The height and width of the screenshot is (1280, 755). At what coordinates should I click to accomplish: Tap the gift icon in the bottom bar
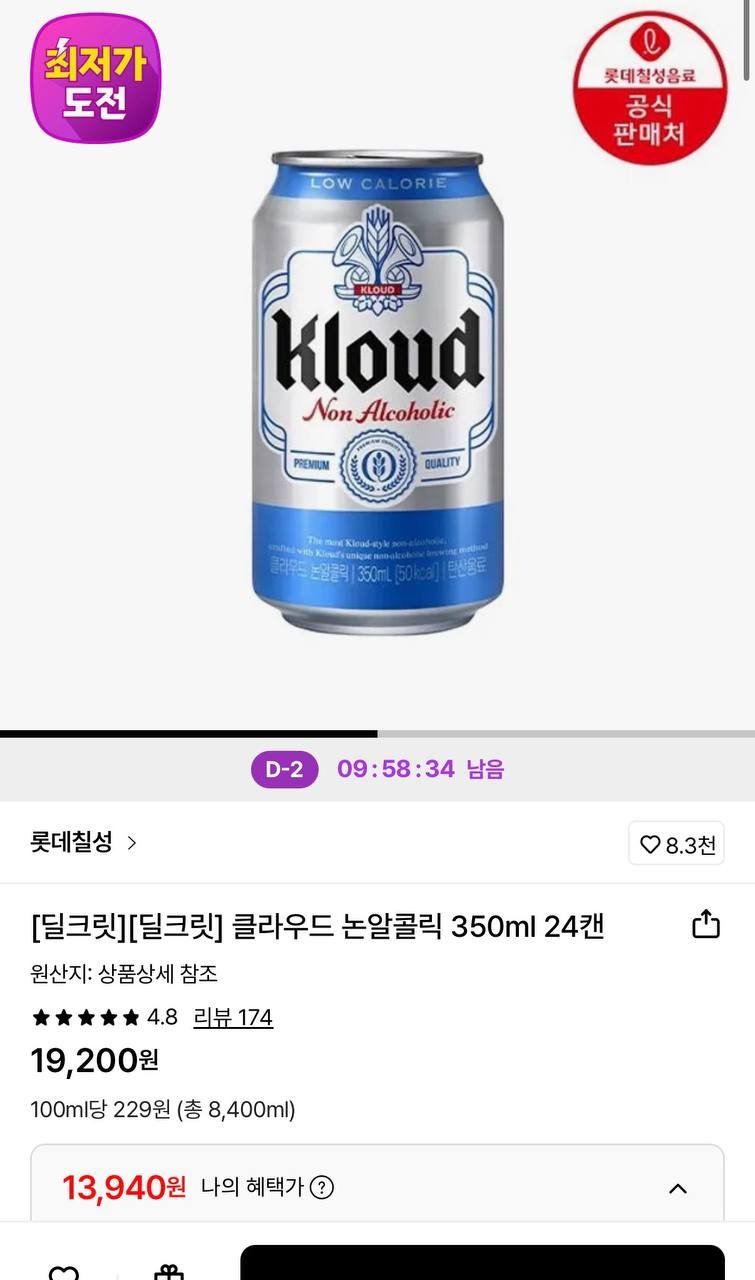168,1270
